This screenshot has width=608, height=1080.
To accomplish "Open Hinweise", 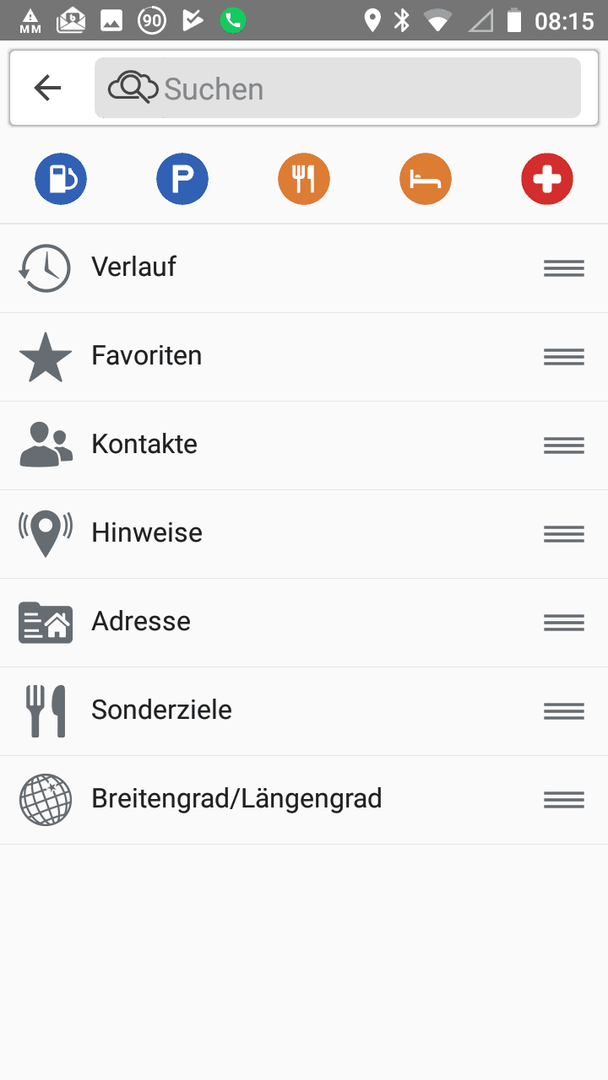I will [x=304, y=534].
